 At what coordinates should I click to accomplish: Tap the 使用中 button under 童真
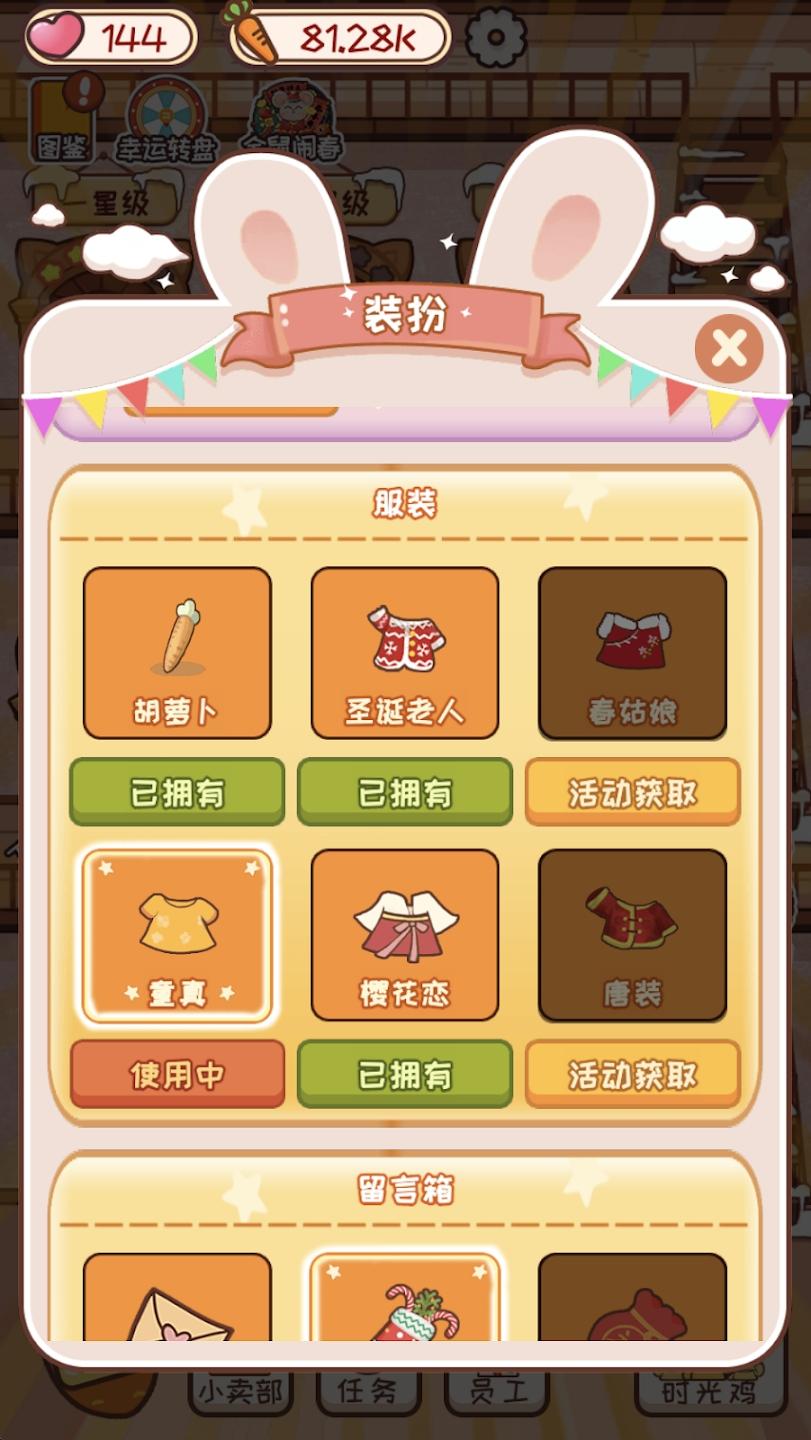(x=177, y=1074)
